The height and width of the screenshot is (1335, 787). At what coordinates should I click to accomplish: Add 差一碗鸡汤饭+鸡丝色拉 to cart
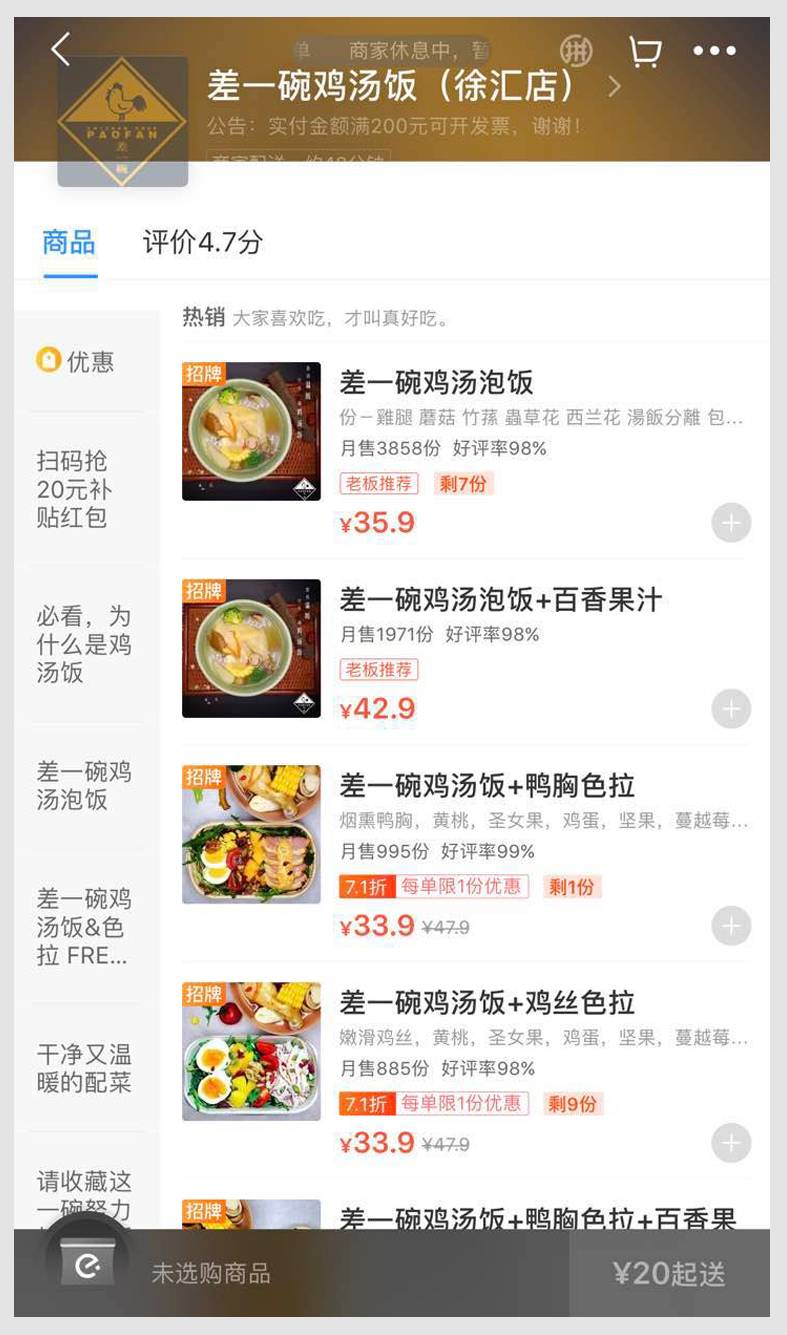[731, 1143]
